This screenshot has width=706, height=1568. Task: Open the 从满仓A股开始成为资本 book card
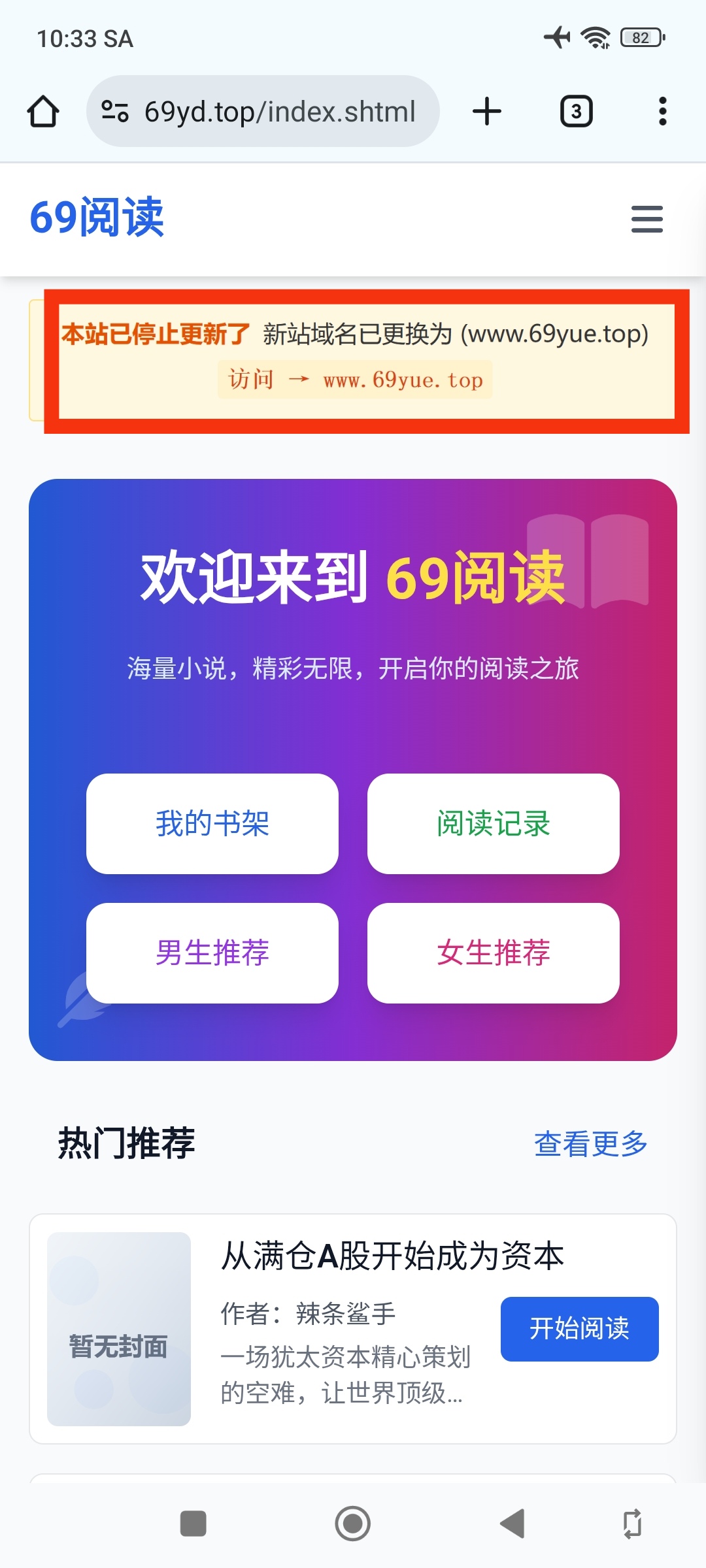click(392, 1256)
